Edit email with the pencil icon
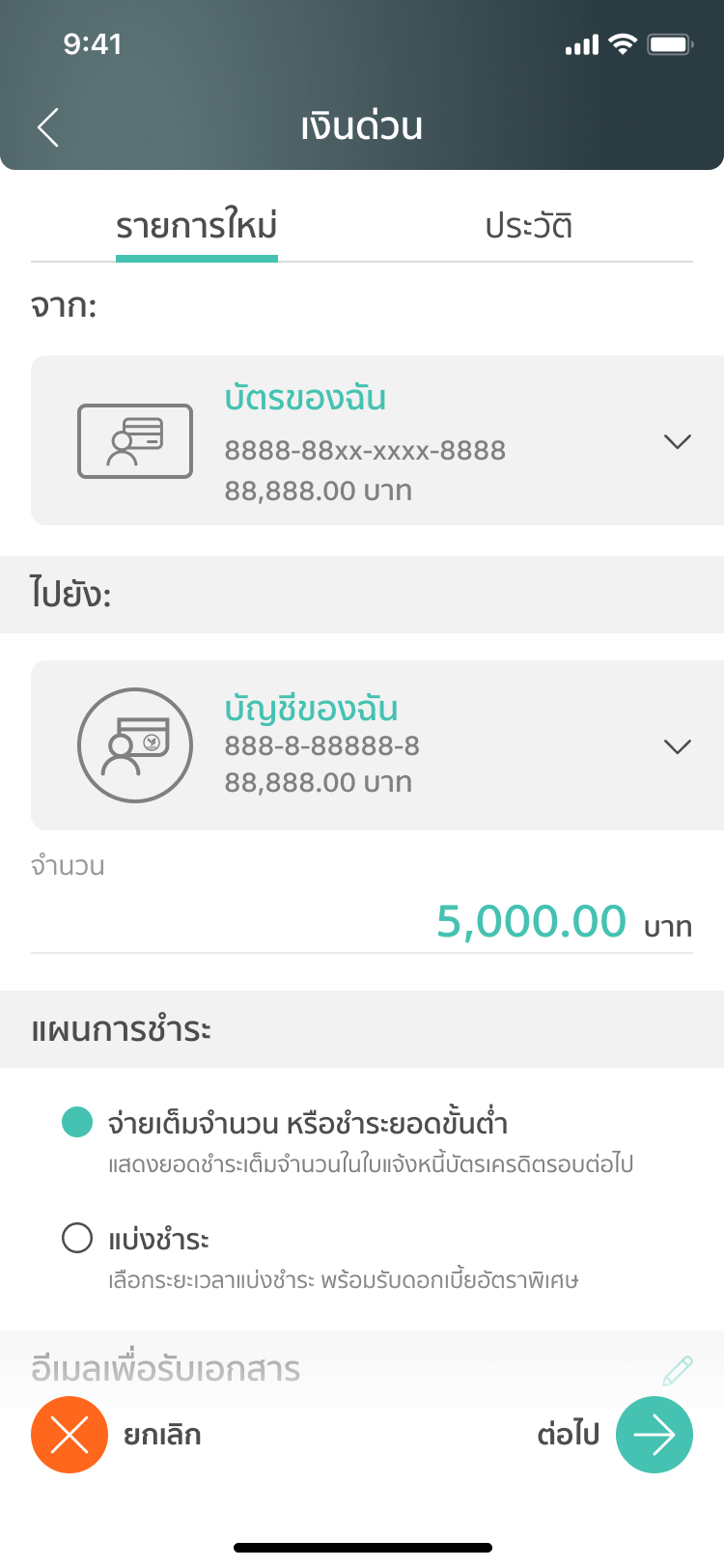 pyautogui.click(x=678, y=1370)
